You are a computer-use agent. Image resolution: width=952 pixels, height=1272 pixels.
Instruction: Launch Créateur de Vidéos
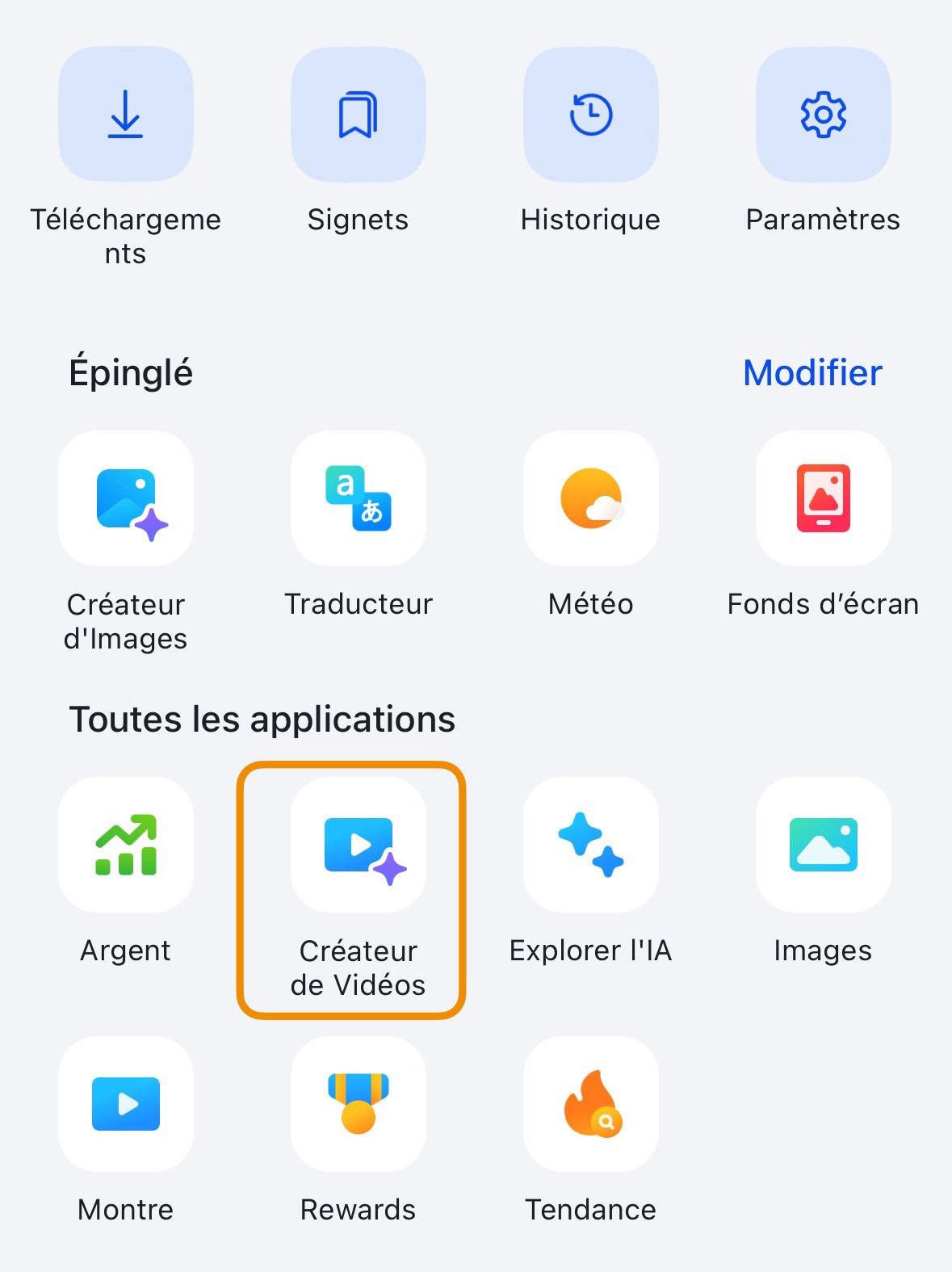coord(358,846)
